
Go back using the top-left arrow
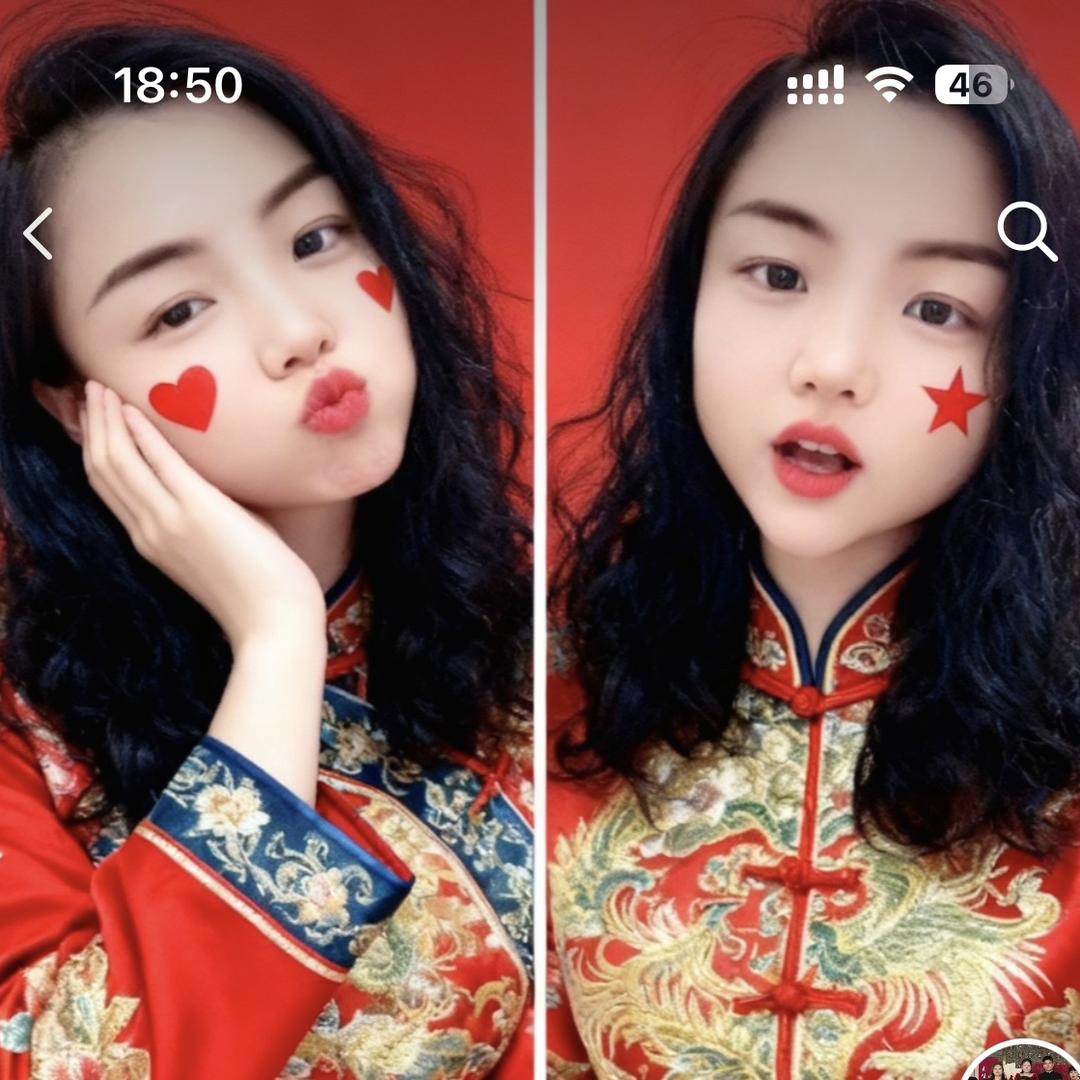38,234
